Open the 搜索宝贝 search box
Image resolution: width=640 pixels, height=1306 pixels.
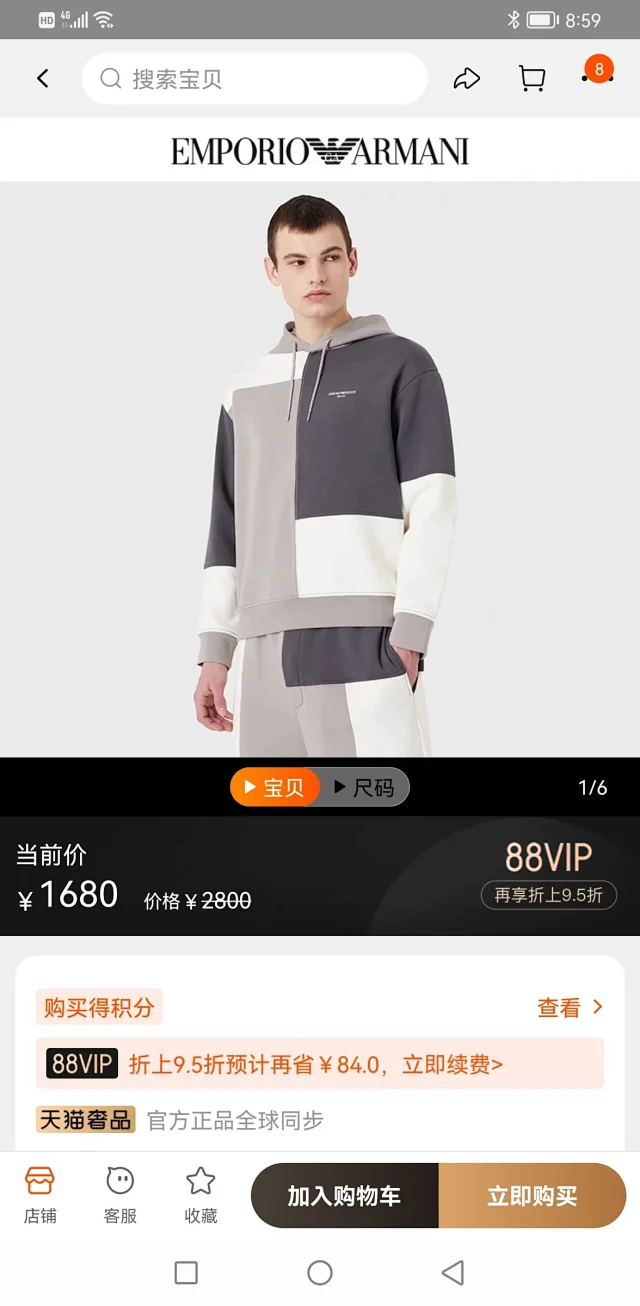click(255, 78)
